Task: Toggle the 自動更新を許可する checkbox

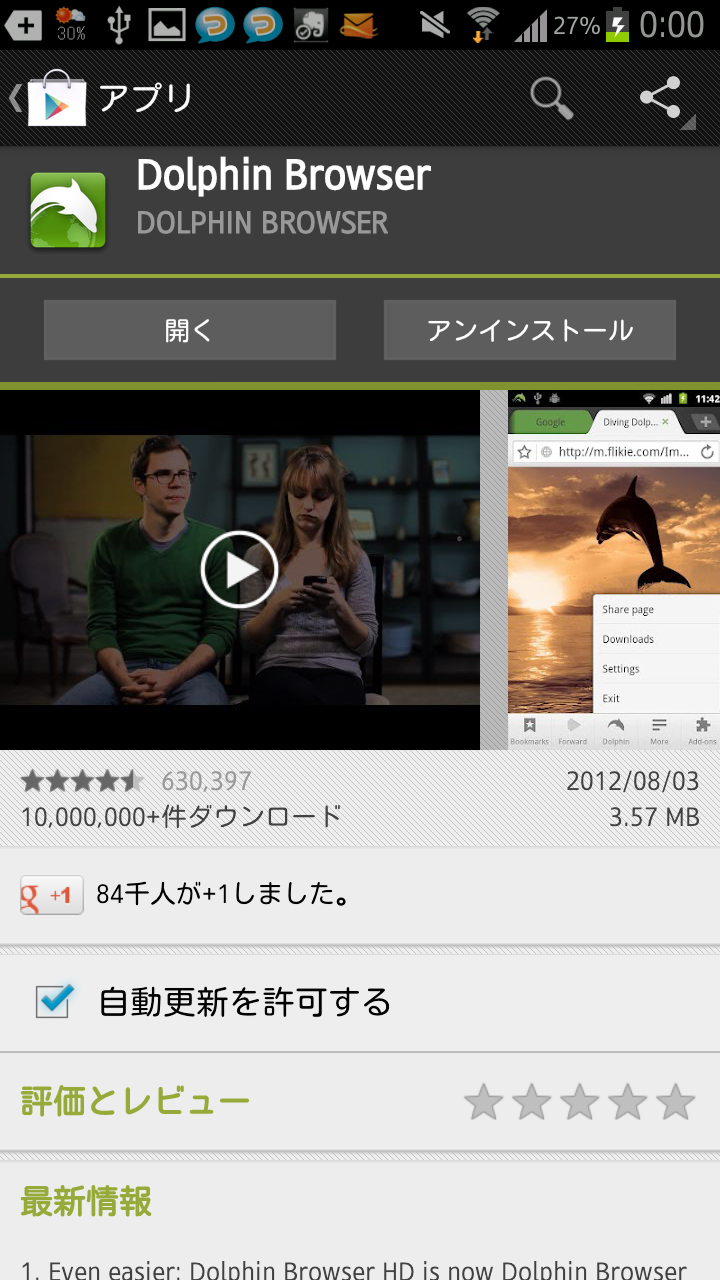Action: 53,1001
